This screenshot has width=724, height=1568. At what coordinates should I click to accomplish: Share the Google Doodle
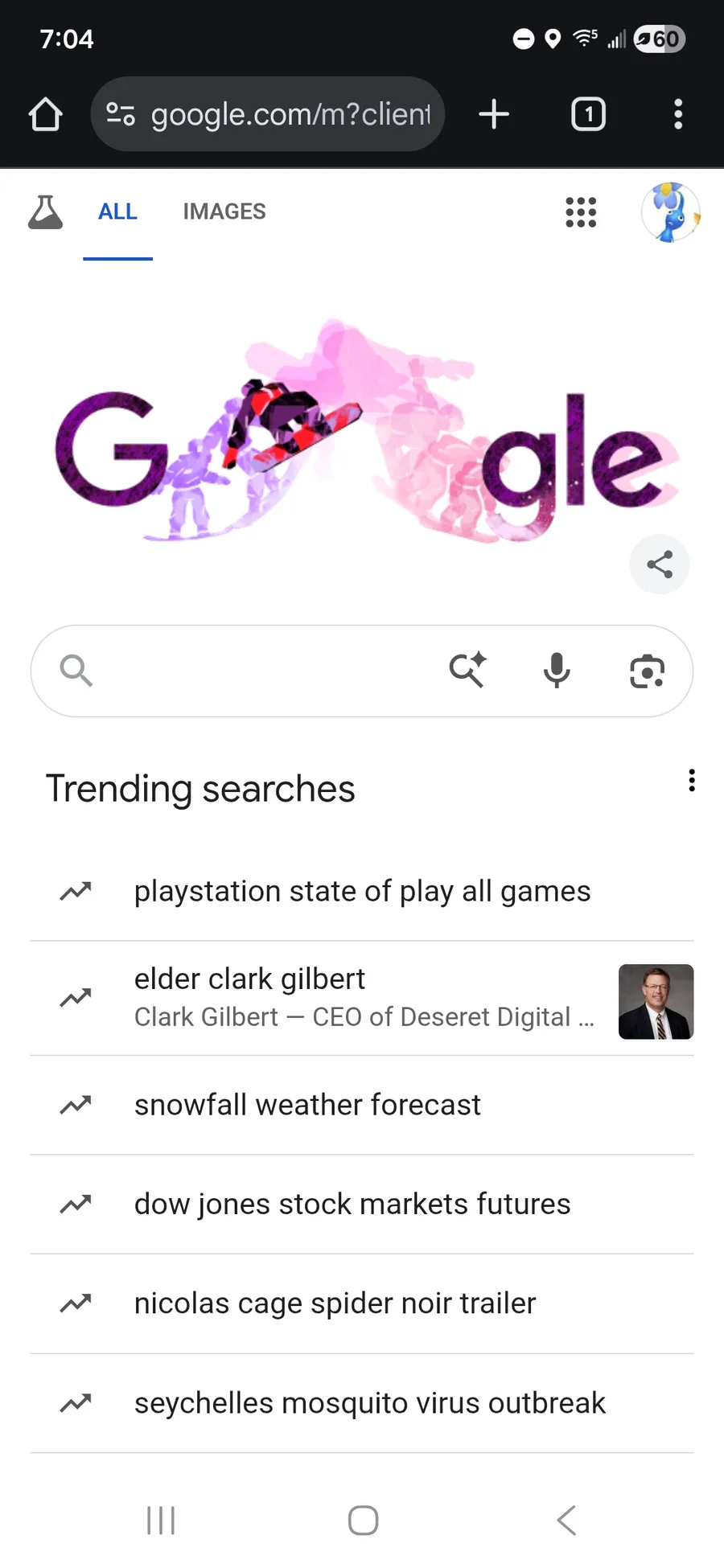pyautogui.click(x=660, y=564)
